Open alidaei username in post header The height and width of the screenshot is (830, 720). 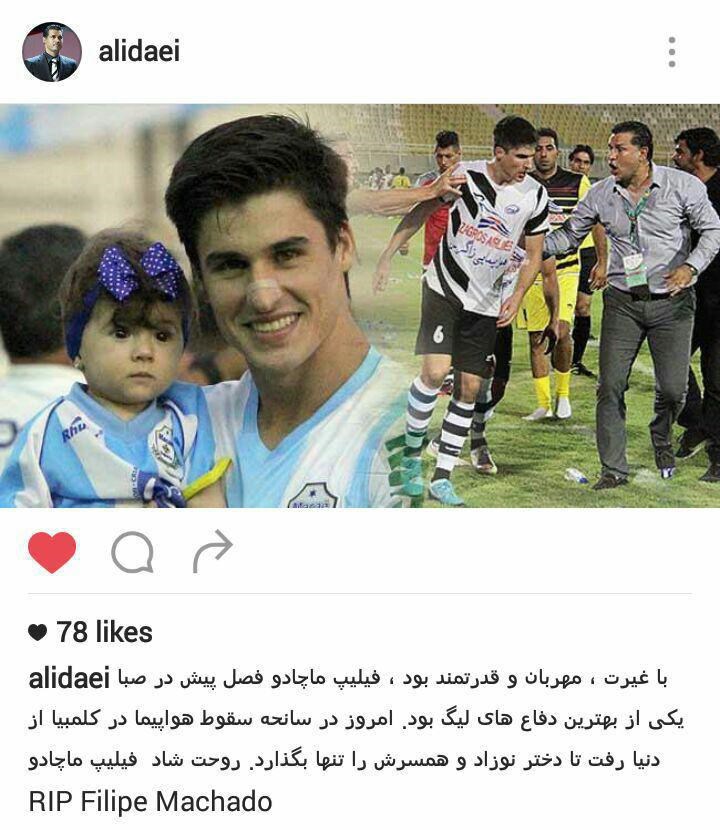(139, 52)
